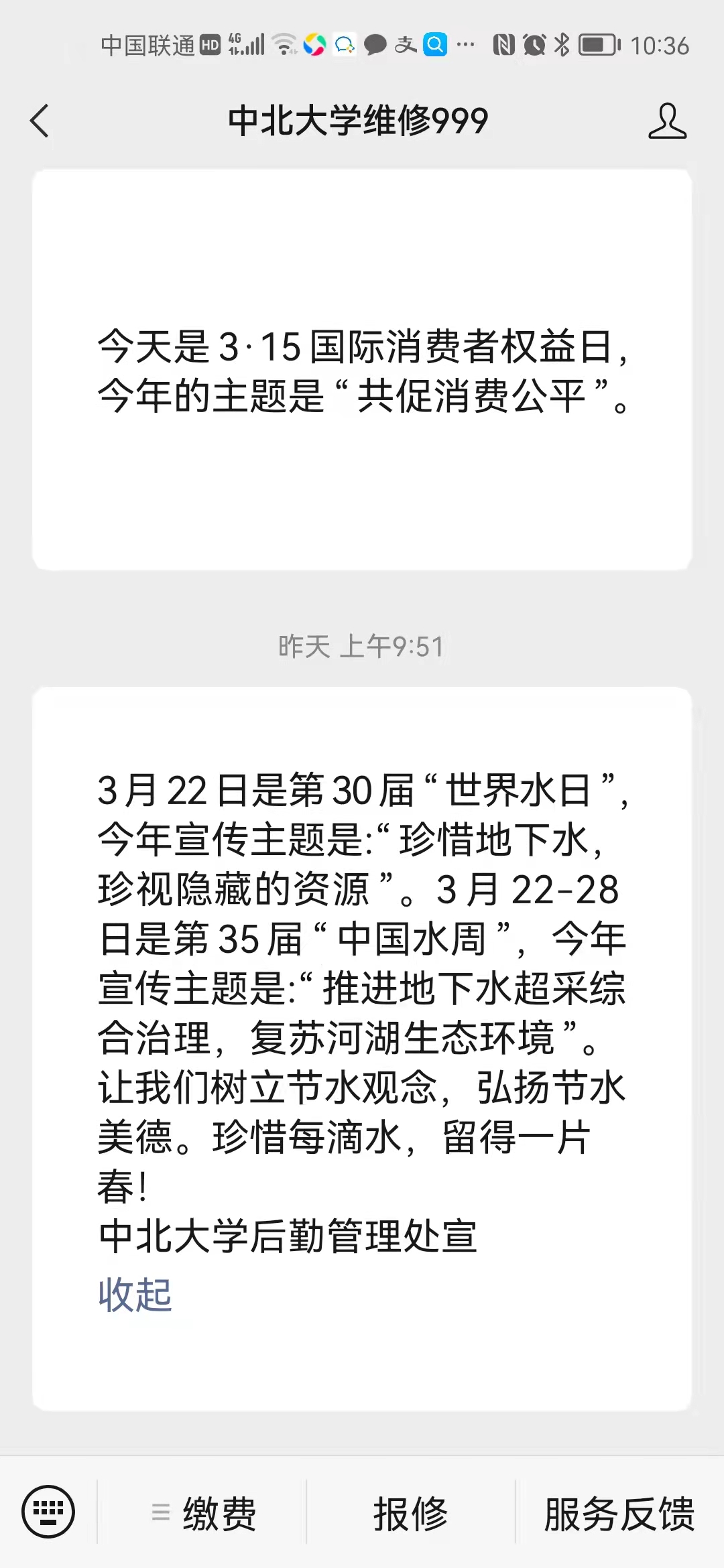Open the 服务反馈 menu
724x1568 pixels.
[619, 1514]
